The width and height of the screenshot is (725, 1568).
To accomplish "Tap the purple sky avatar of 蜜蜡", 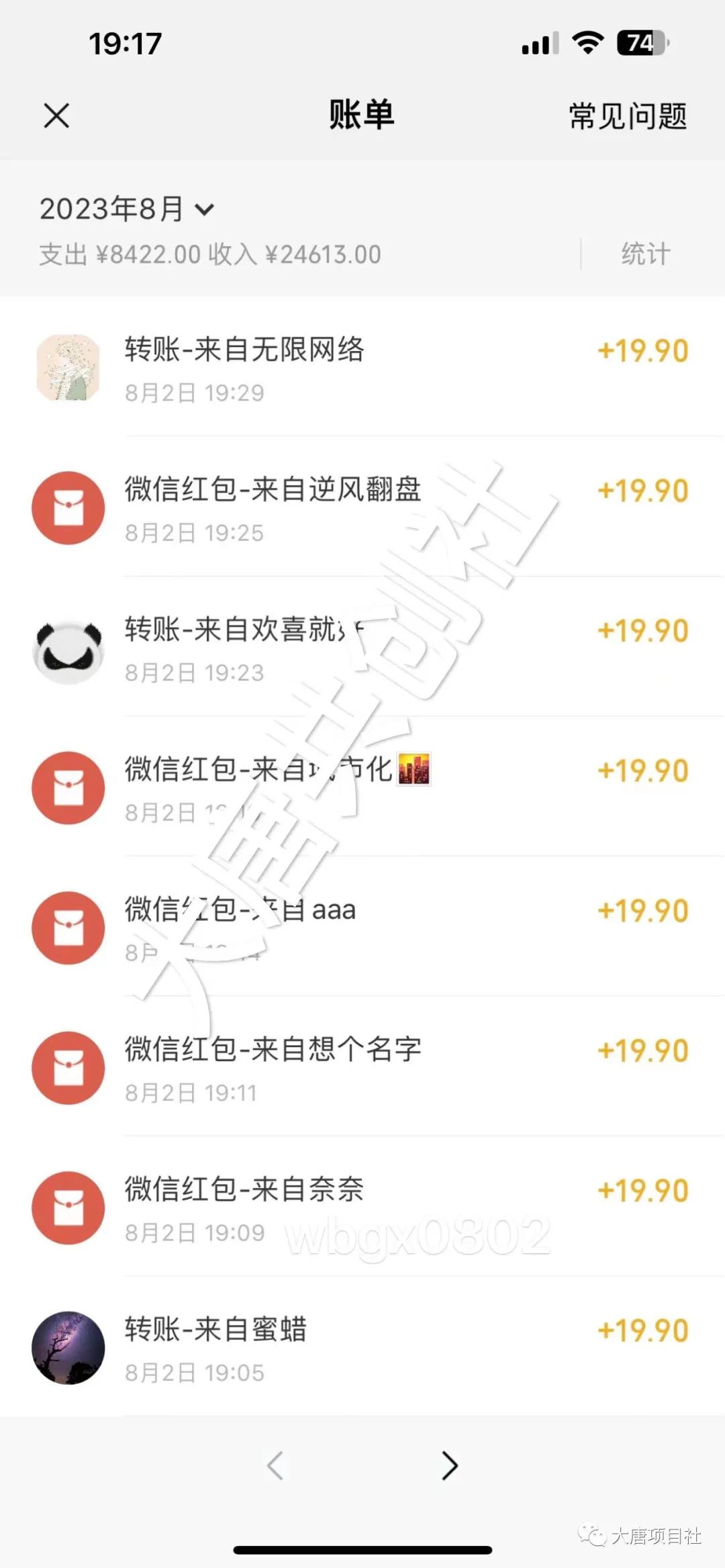I will [68, 1349].
